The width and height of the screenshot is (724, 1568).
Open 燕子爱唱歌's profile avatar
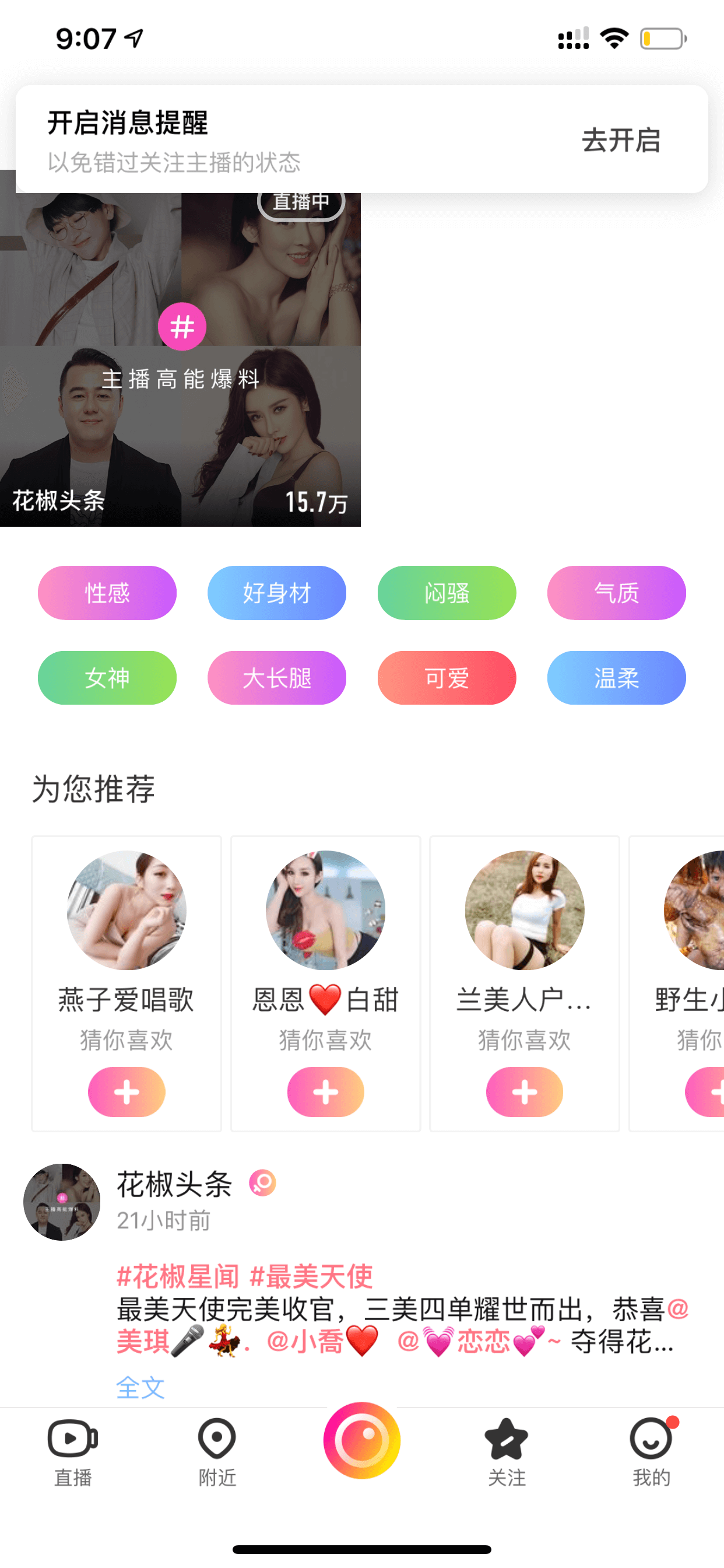pyautogui.click(x=126, y=910)
